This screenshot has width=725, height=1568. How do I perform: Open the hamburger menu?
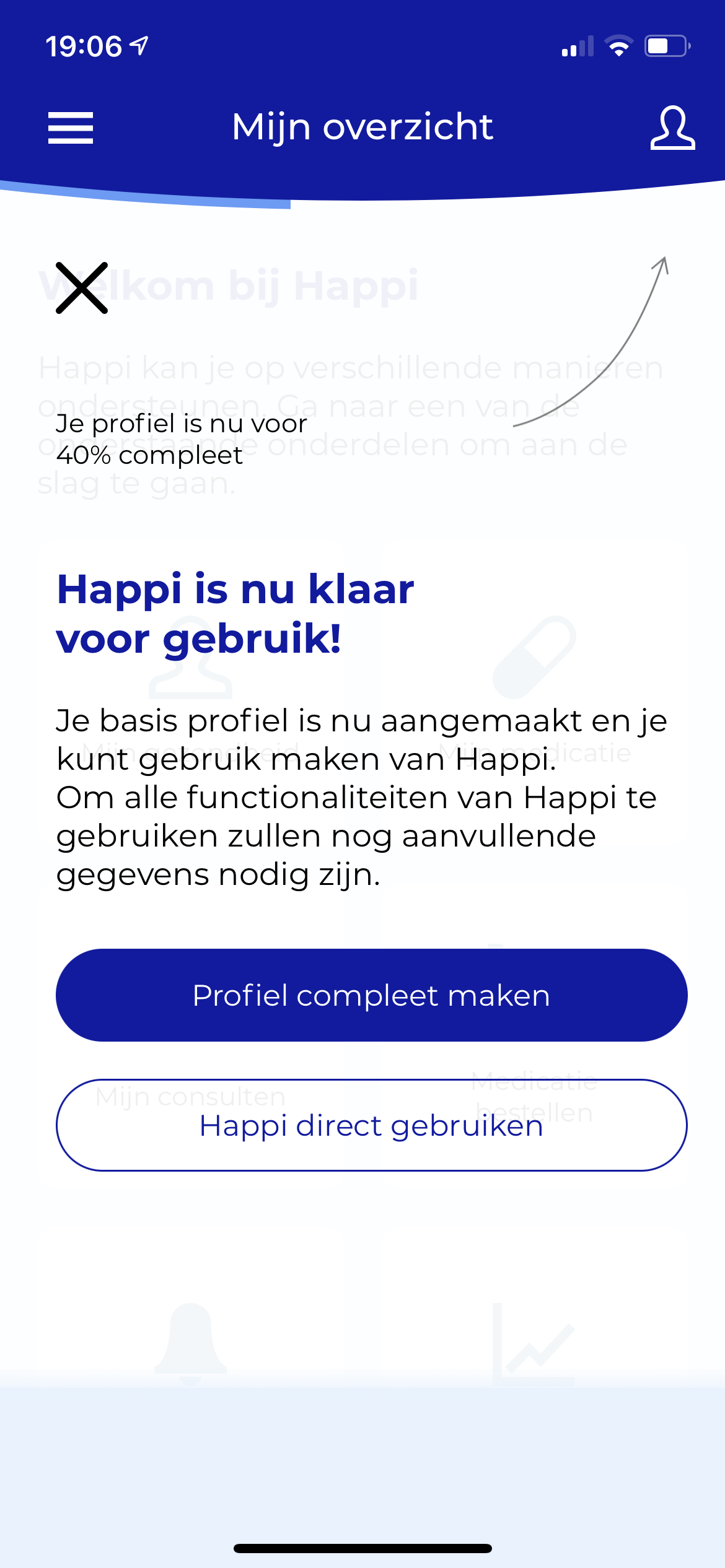71,128
